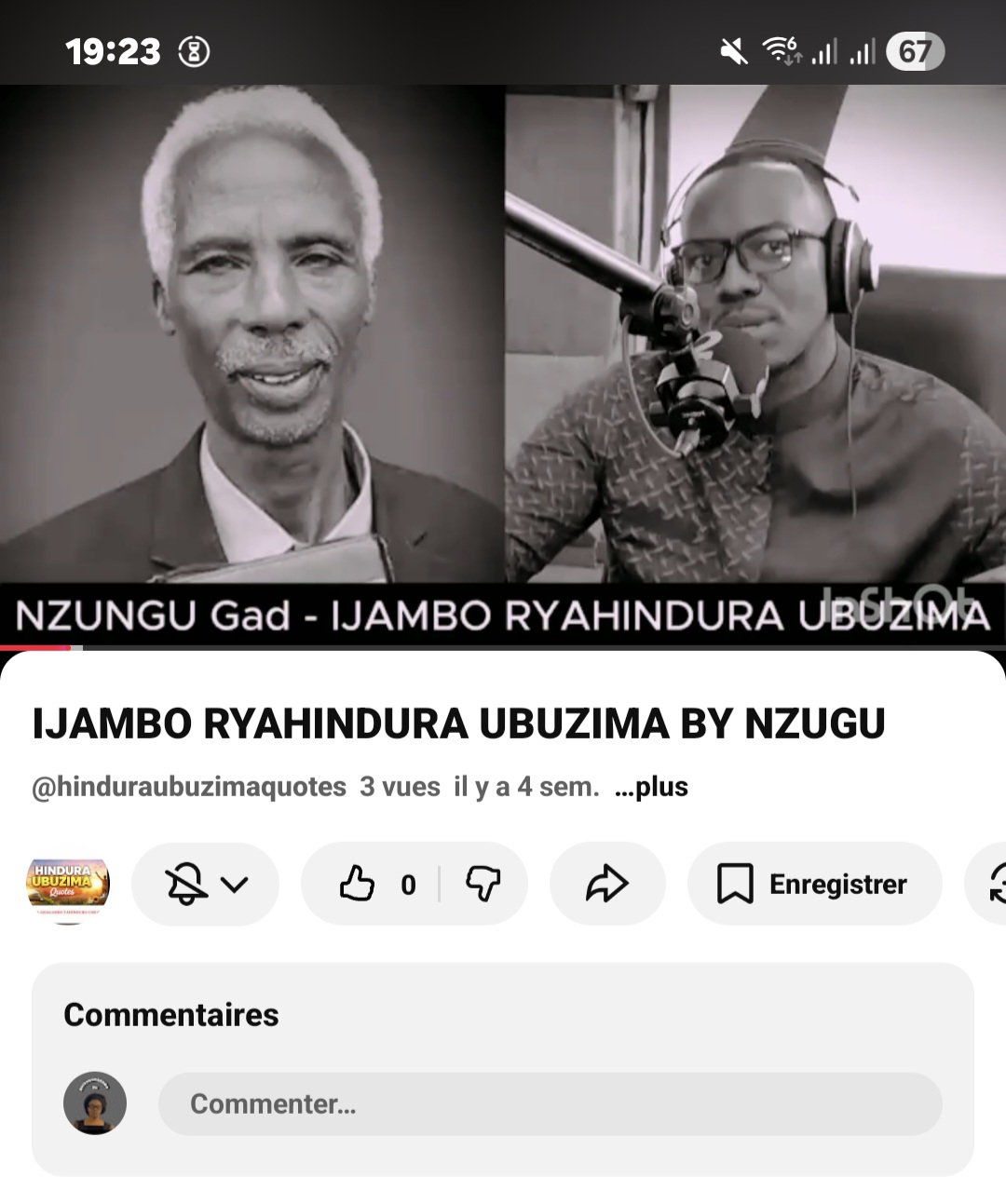Dislike this video
This screenshot has width=1006, height=1204.
point(483,884)
